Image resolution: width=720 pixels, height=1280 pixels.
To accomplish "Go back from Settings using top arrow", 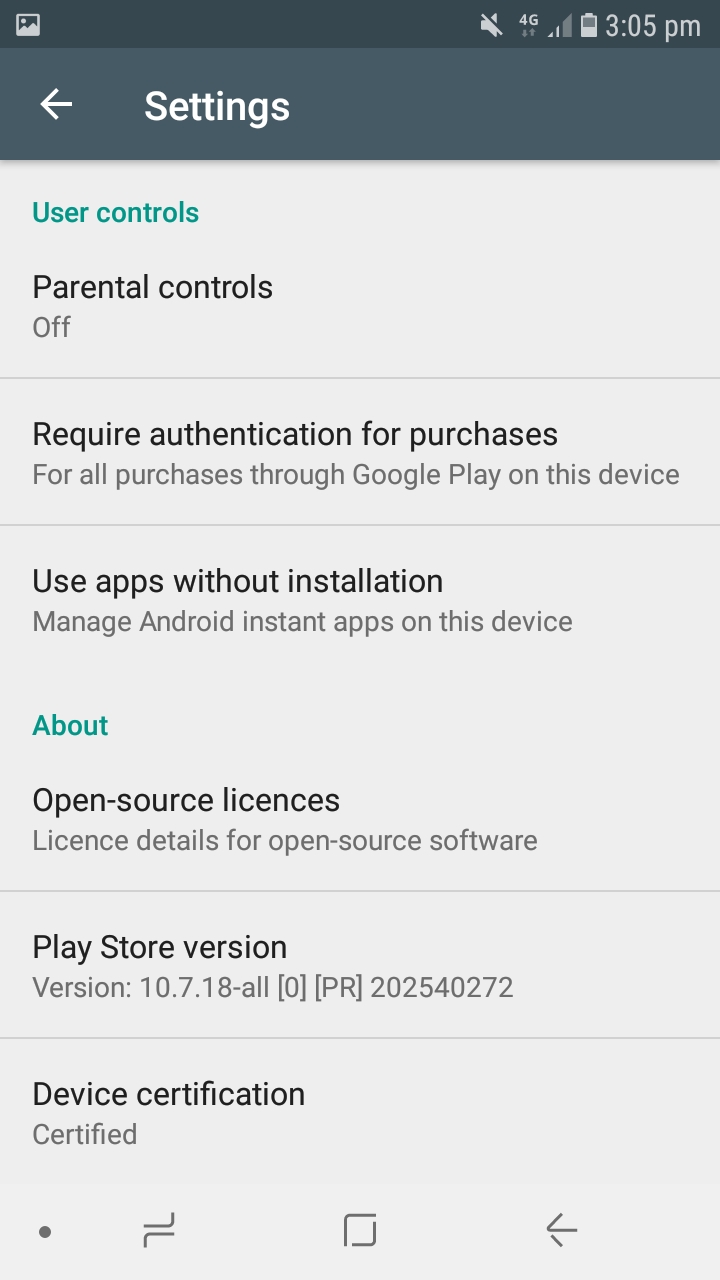I will [x=56, y=105].
